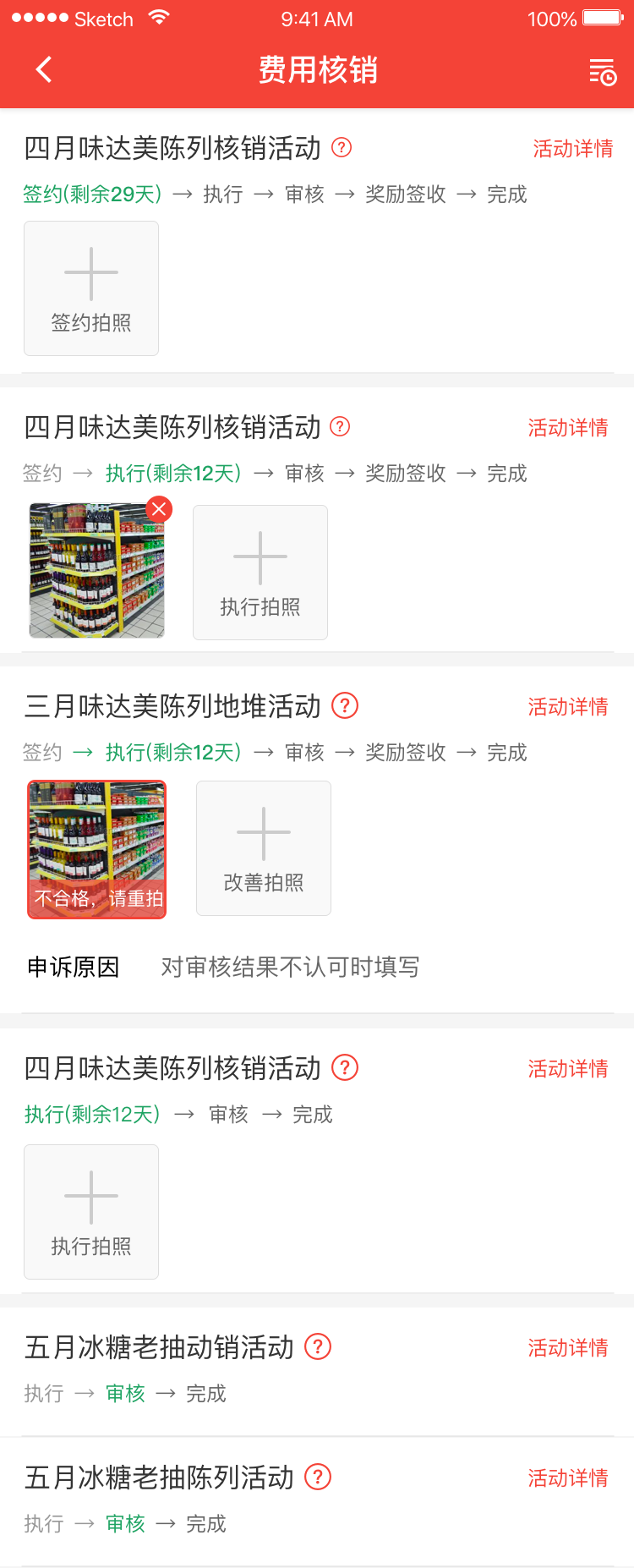This screenshot has width=634, height=1568.
Task: View help for 五月冰糖老抽动销活动
Action: (x=318, y=1346)
